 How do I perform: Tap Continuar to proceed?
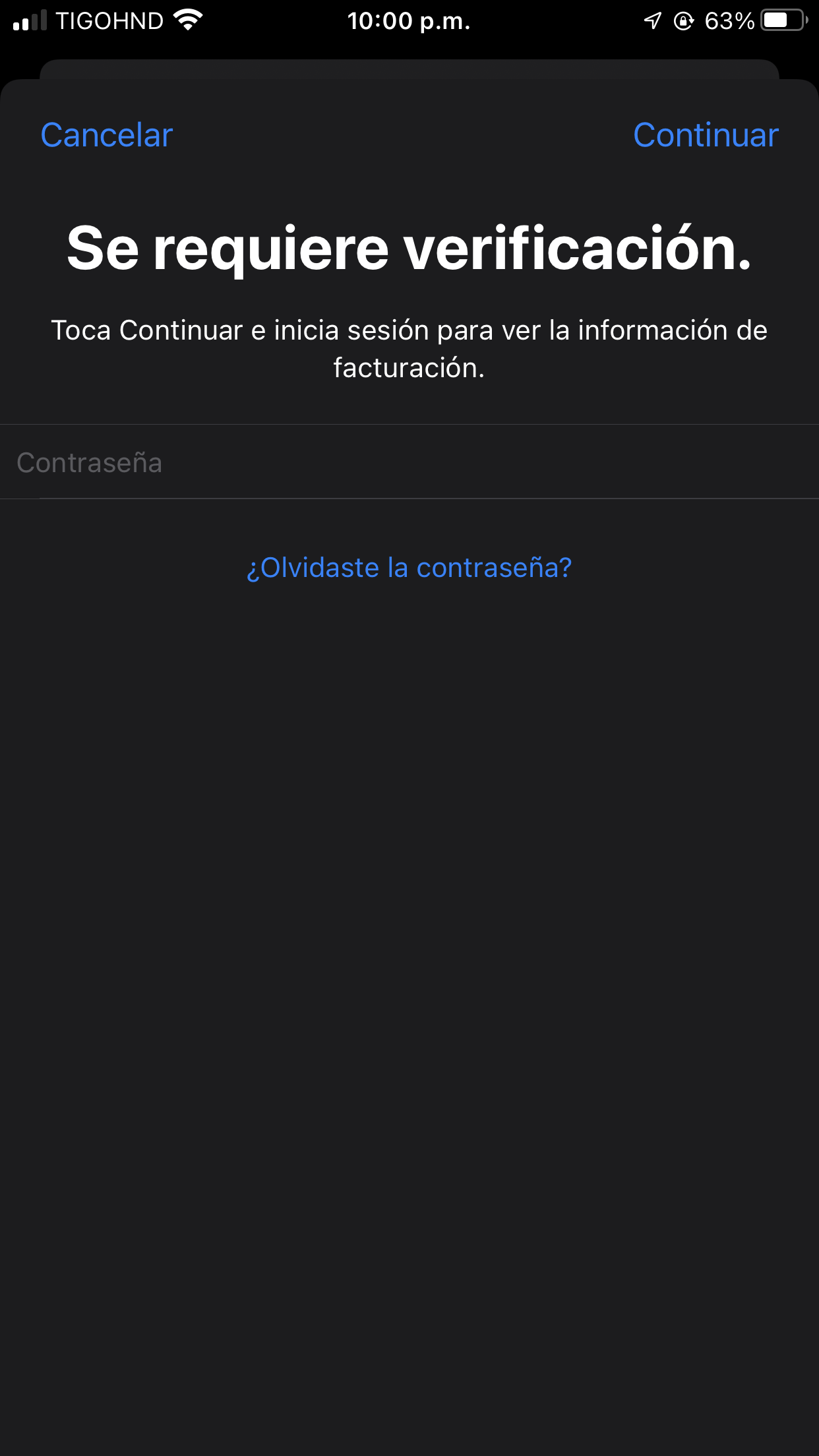tap(706, 136)
